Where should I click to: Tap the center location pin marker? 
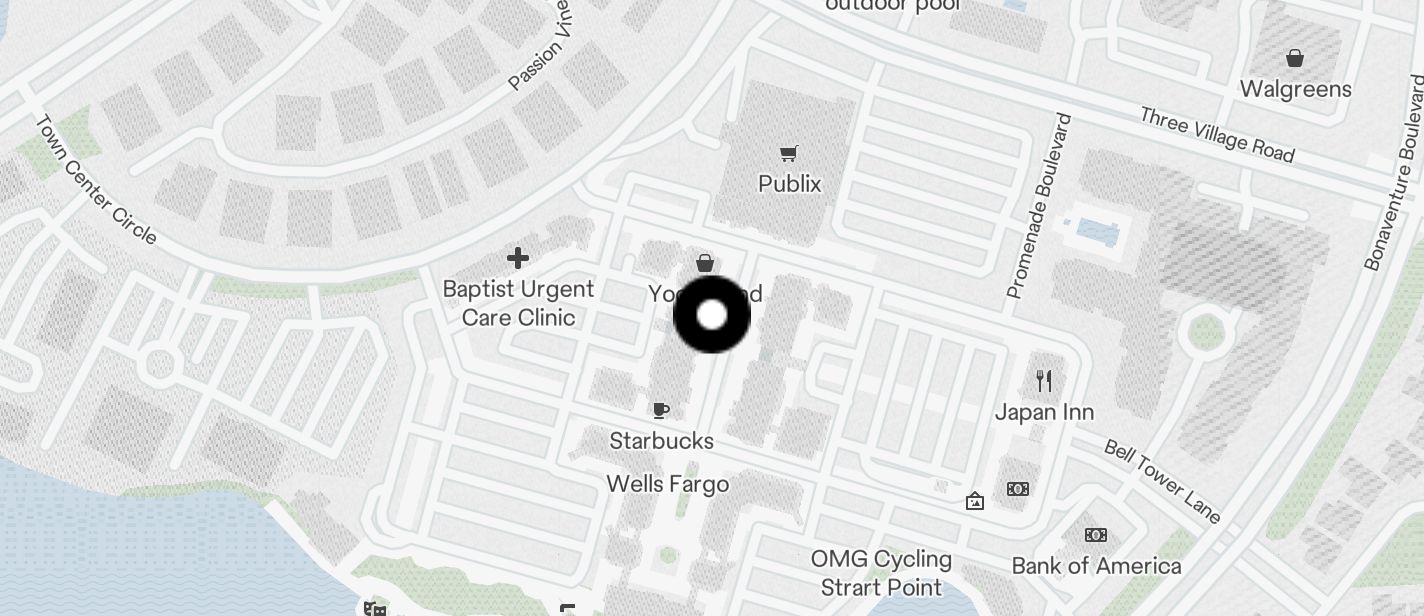point(711,315)
